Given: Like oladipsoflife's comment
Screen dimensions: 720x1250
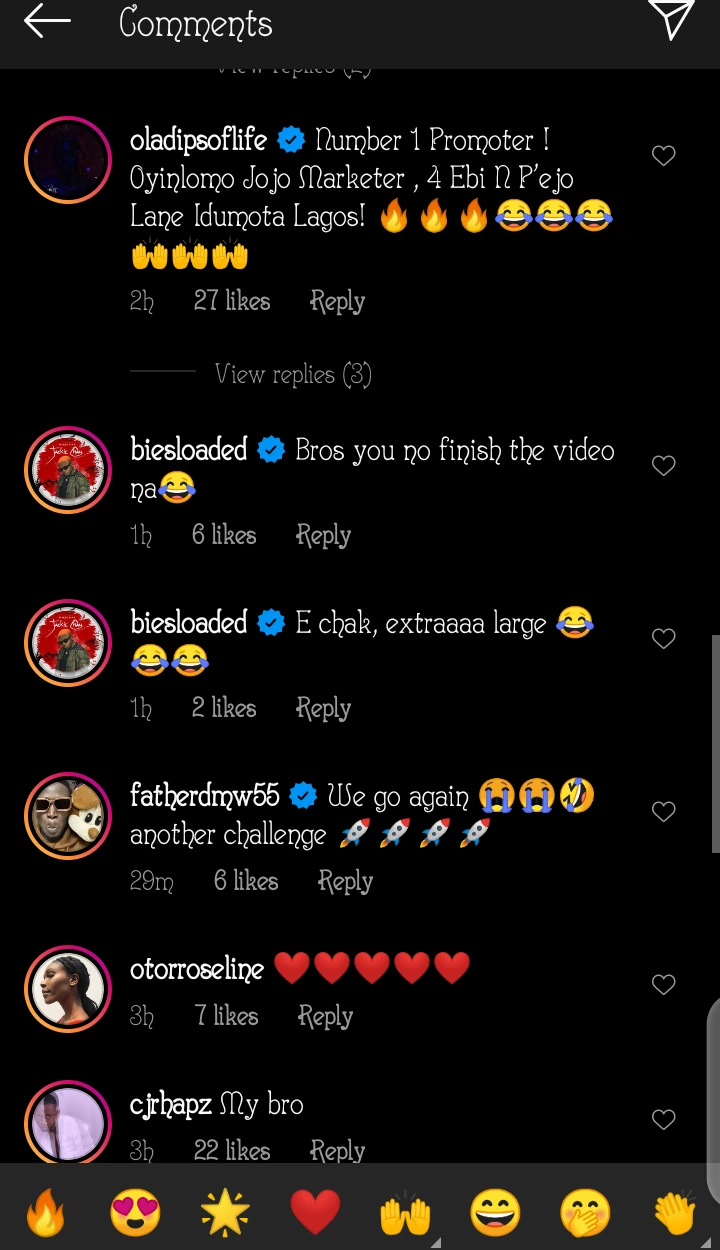Looking at the screenshot, I should tap(664, 156).
